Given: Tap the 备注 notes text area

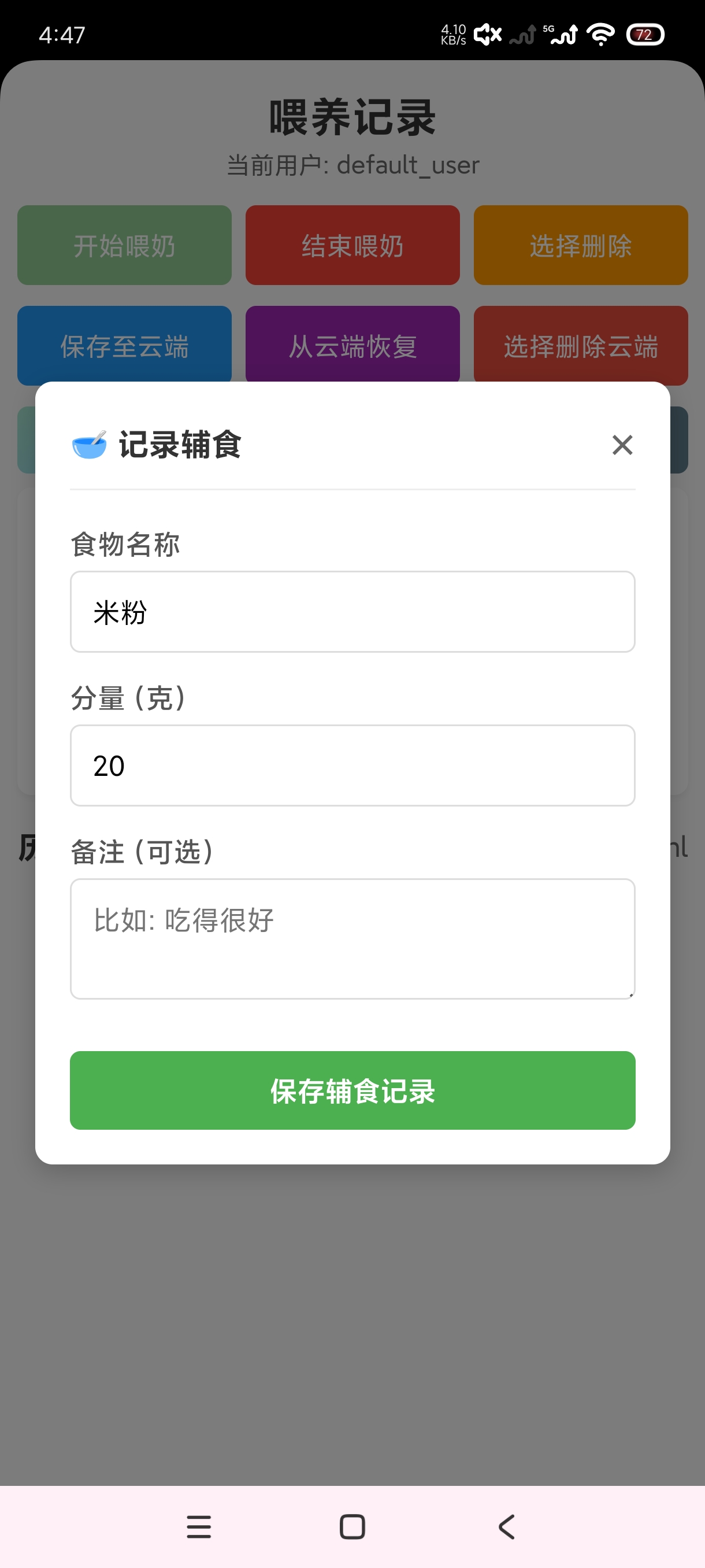Looking at the screenshot, I should (352, 938).
